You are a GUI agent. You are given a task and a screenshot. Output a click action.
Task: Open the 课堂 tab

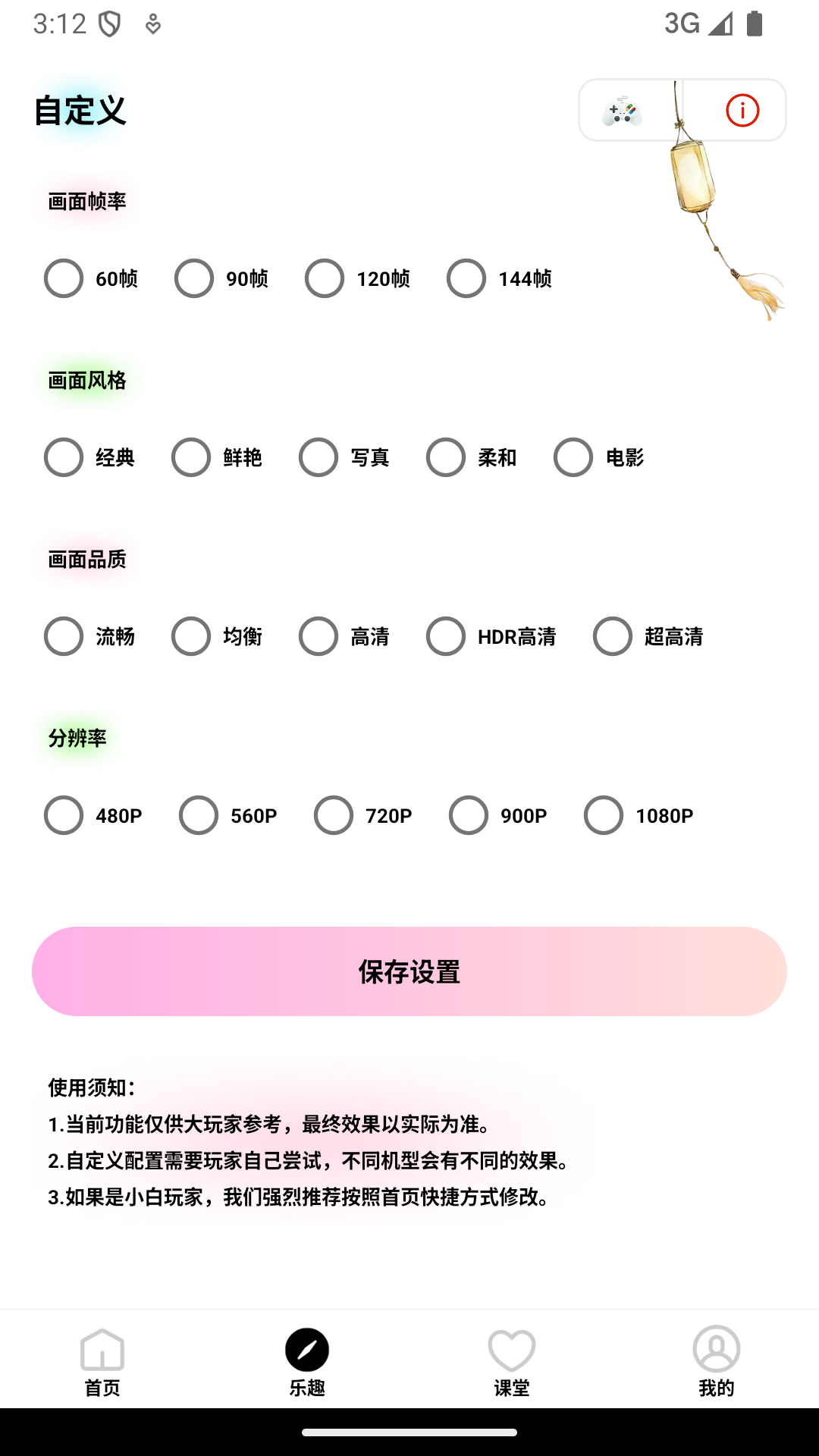coord(512,1362)
